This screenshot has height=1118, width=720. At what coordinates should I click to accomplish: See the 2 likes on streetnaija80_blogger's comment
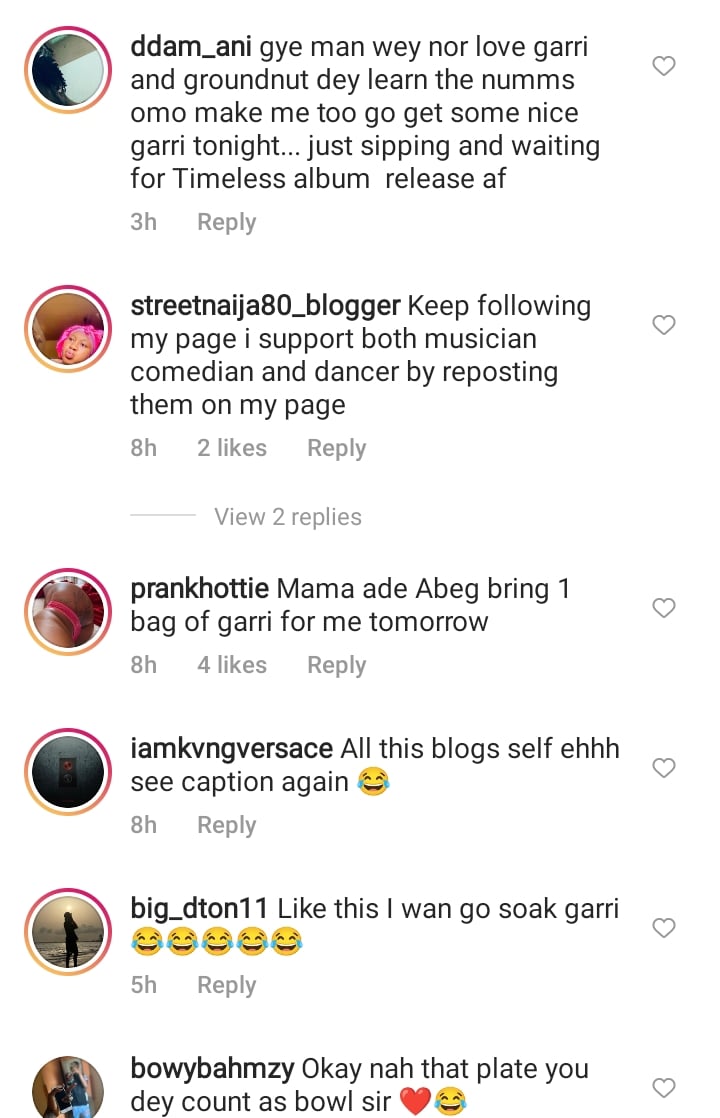tap(232, 448)
